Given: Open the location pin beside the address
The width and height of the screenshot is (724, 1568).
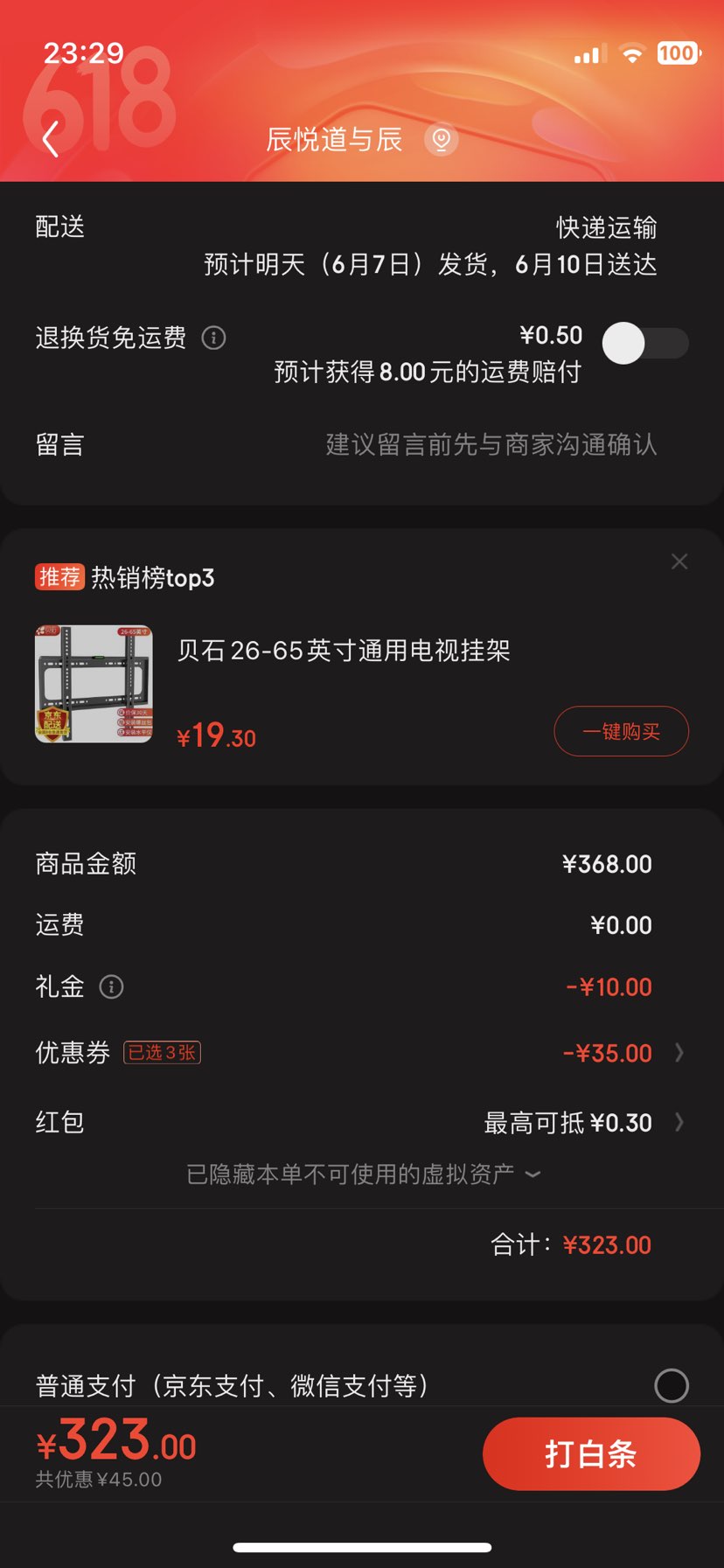Looking at the screenshot, I should point(442,140).
